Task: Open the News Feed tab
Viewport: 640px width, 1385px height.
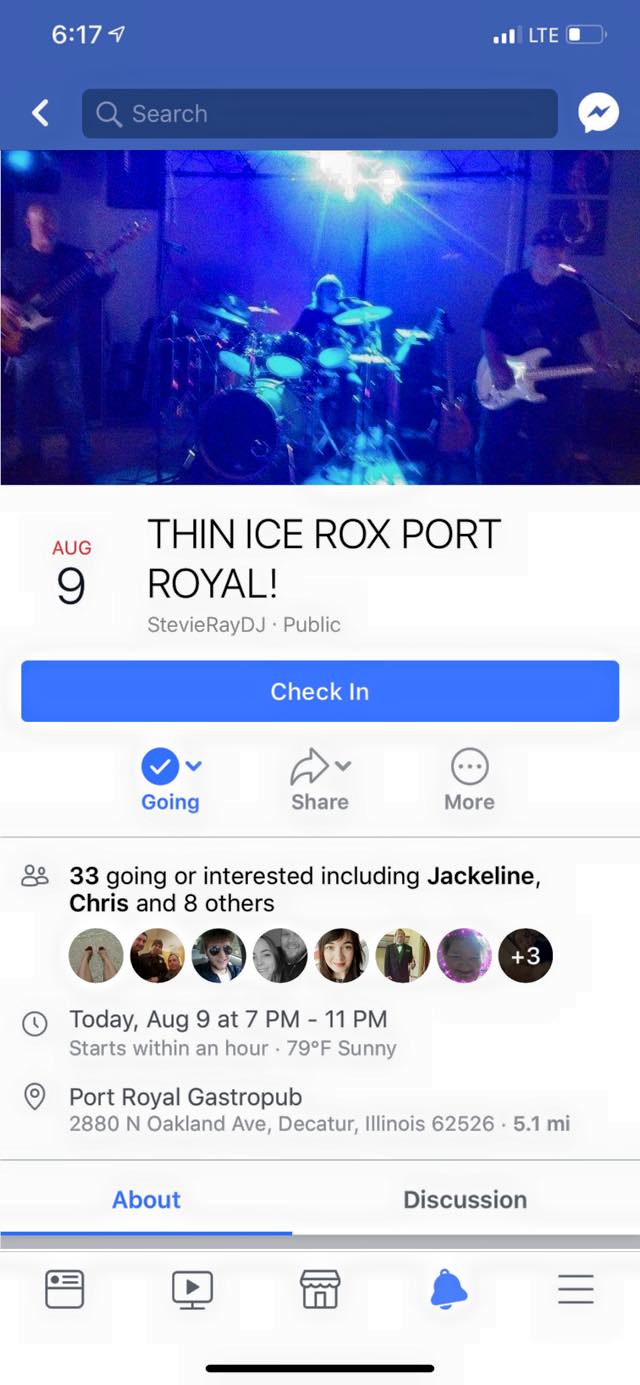Action: pyautogui.click(x=65, y=1289)
